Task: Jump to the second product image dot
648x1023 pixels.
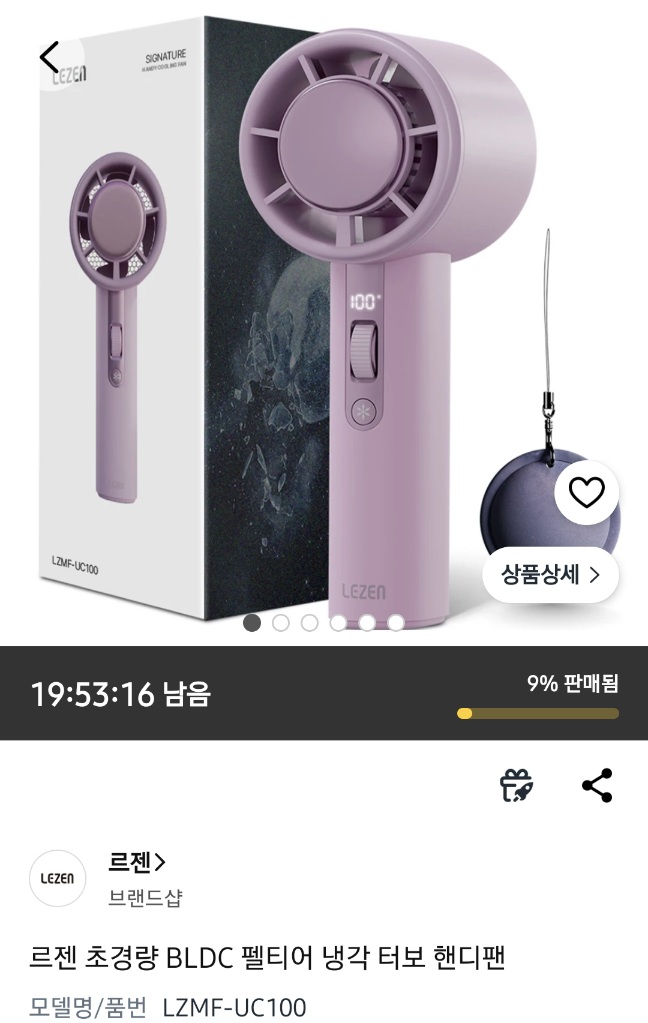Action: [x=281, y=623]
